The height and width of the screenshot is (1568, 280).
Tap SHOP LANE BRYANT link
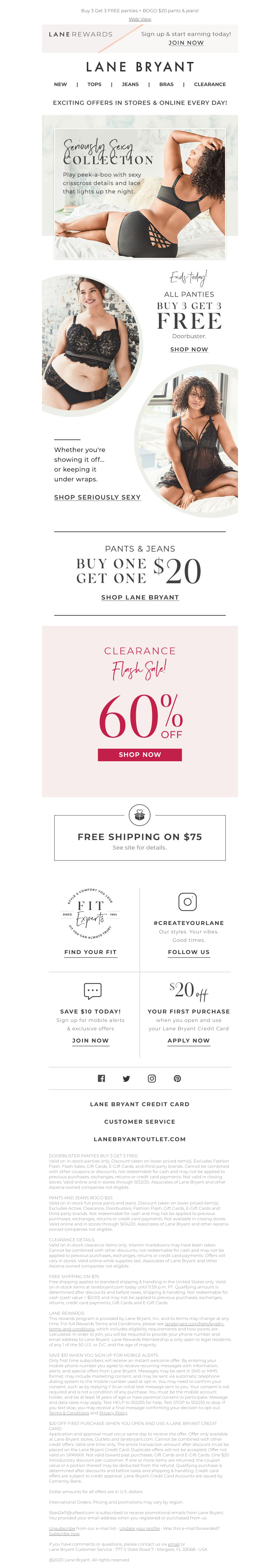(x=140, y=597)
